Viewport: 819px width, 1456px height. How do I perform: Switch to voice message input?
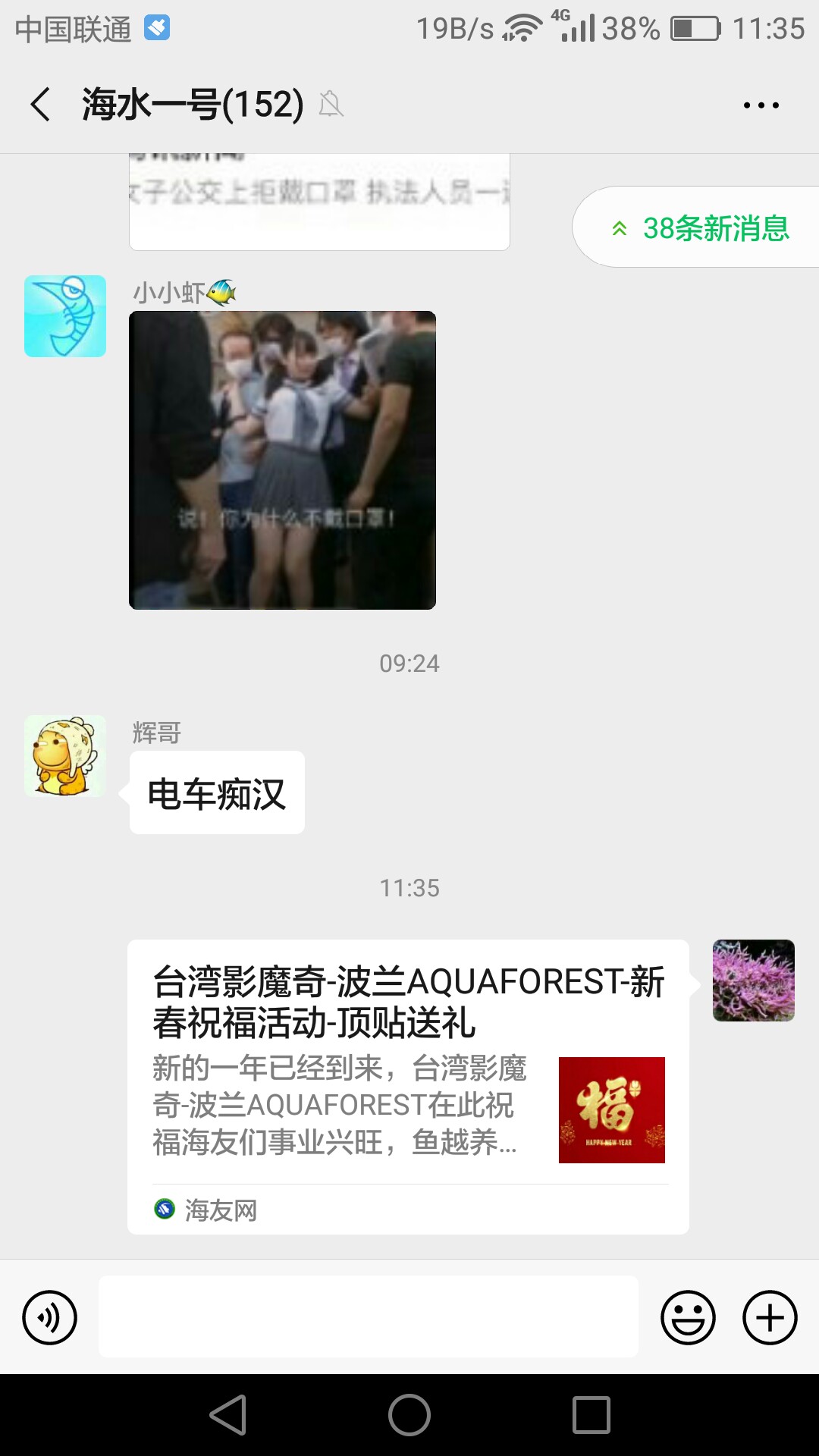(x=50, y=1317)
